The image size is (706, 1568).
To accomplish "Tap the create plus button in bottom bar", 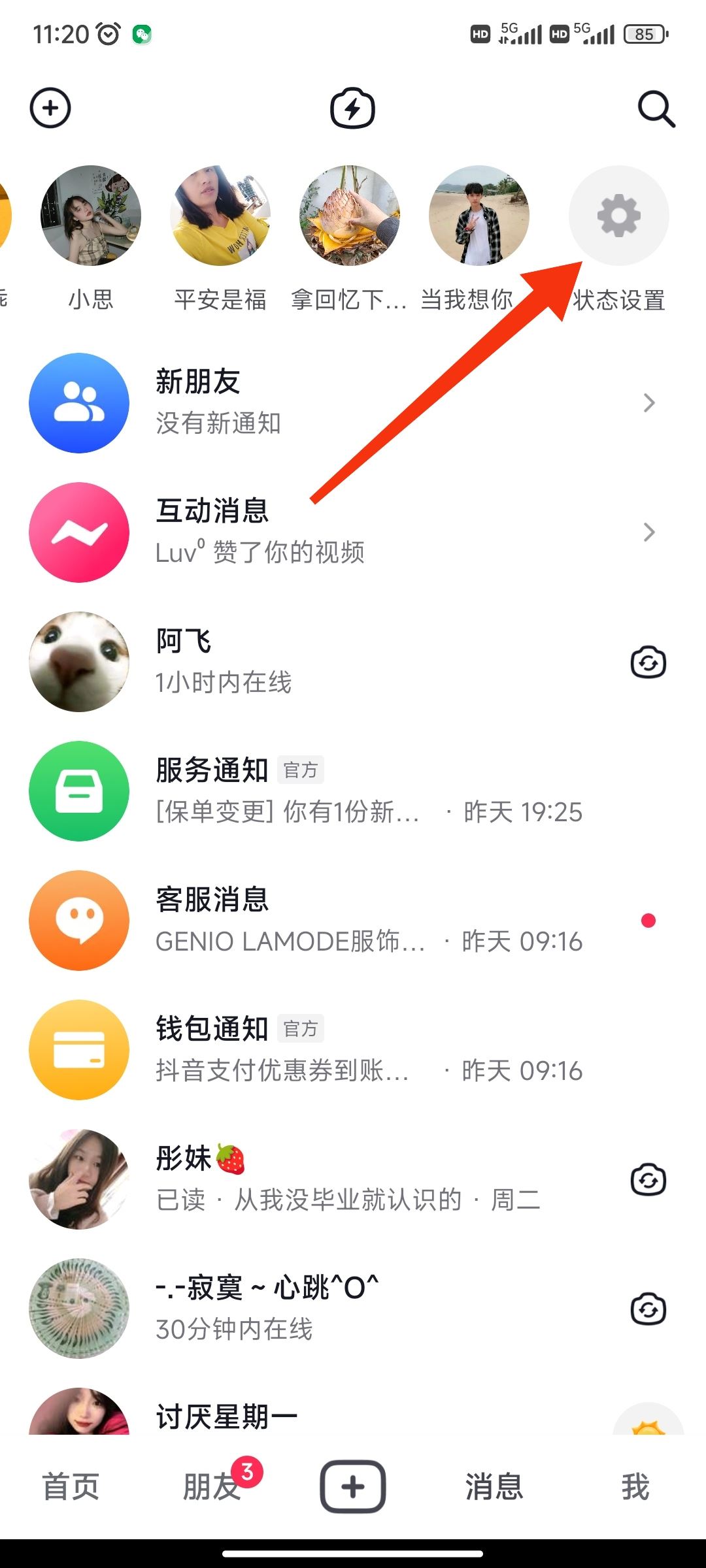I will 353,1487.
